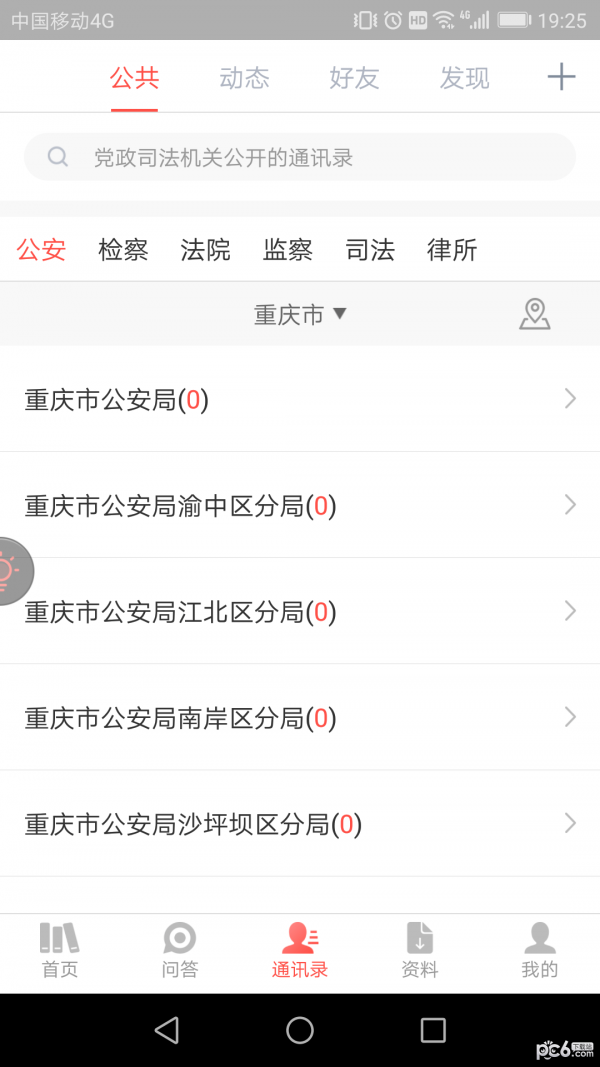This screenshot has height=1067, width=600.
Task: Tap the floating lightbulb button
Action: pyautogui.click(x=10, y=571)
